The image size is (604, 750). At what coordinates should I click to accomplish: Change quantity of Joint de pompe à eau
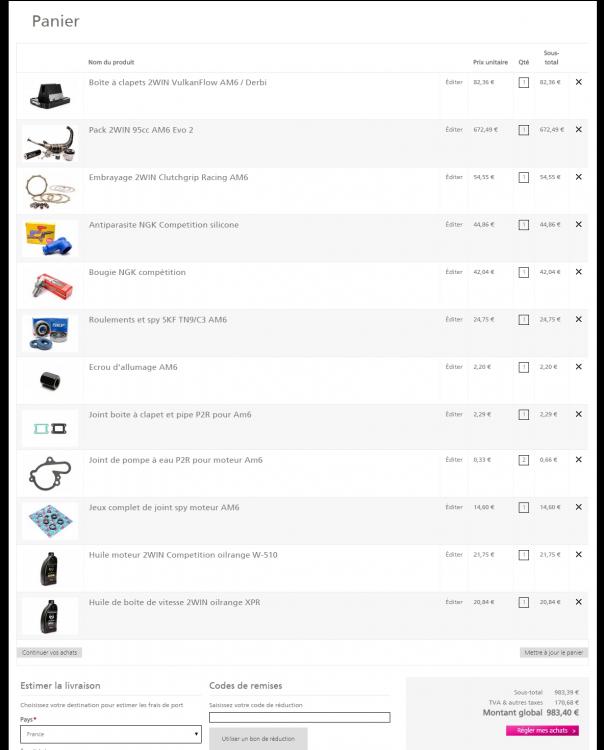[x=523, y=460]
